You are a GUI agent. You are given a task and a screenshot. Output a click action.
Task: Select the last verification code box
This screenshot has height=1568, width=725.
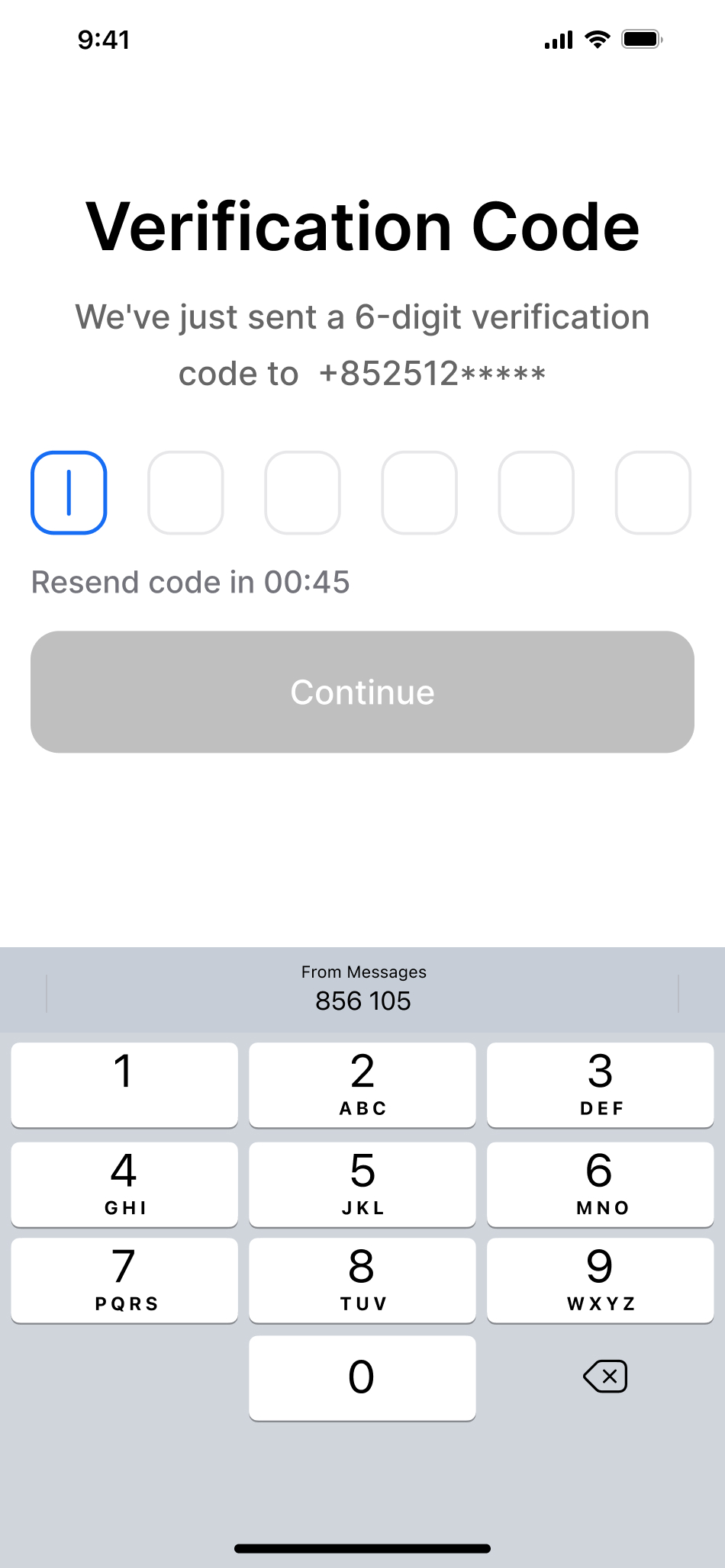pyautogui.click(x=653, y=493)
